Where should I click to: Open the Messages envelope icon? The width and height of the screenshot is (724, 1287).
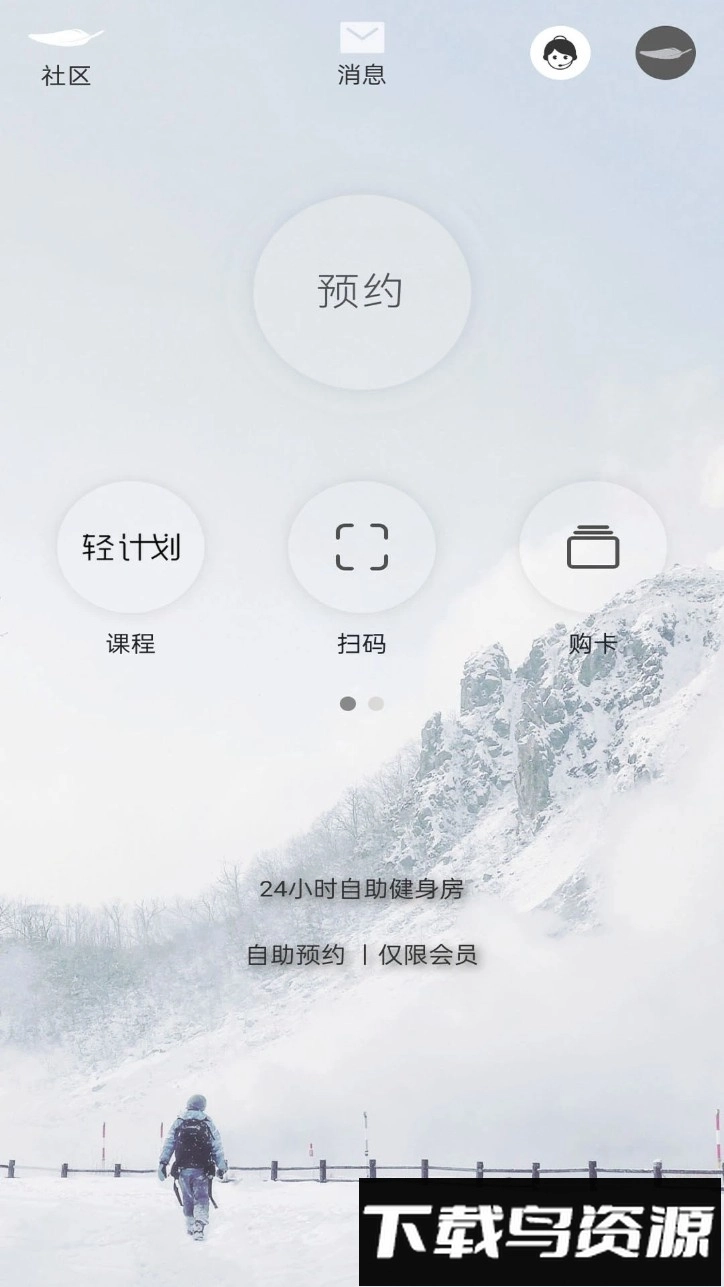point(362,38)
